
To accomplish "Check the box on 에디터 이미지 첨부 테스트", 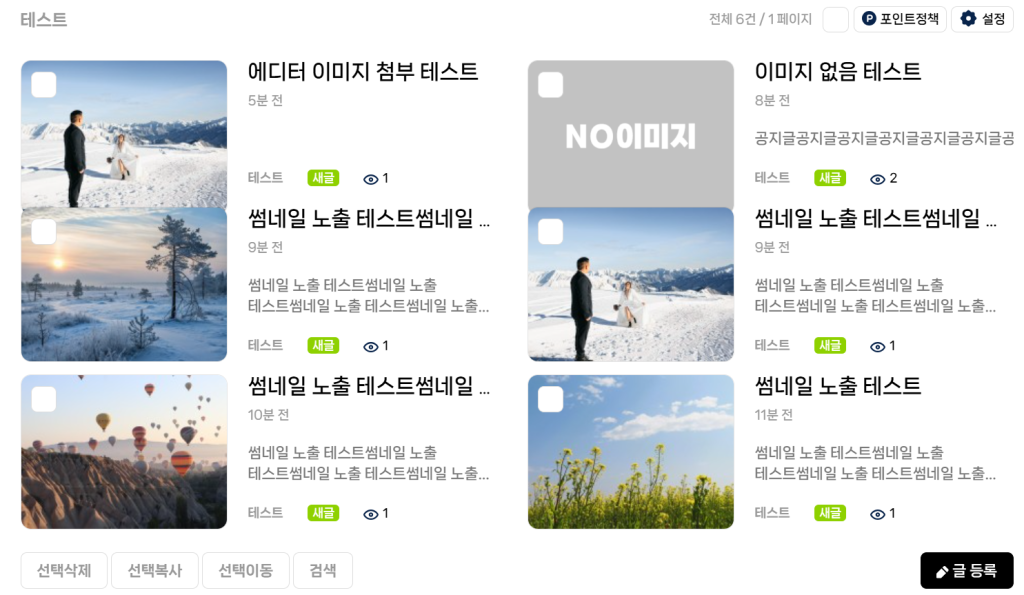I will pos(44,85).
